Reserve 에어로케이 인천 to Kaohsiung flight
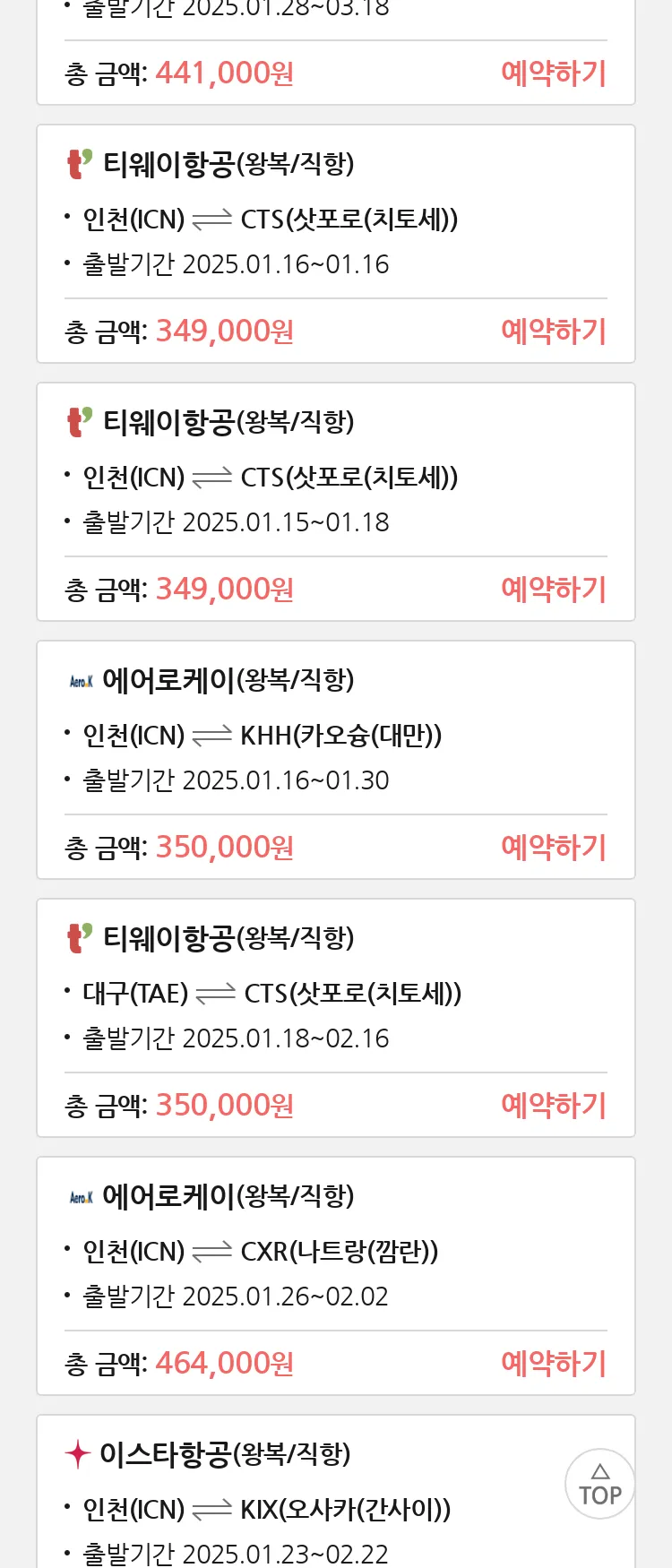 click(553, 848)
